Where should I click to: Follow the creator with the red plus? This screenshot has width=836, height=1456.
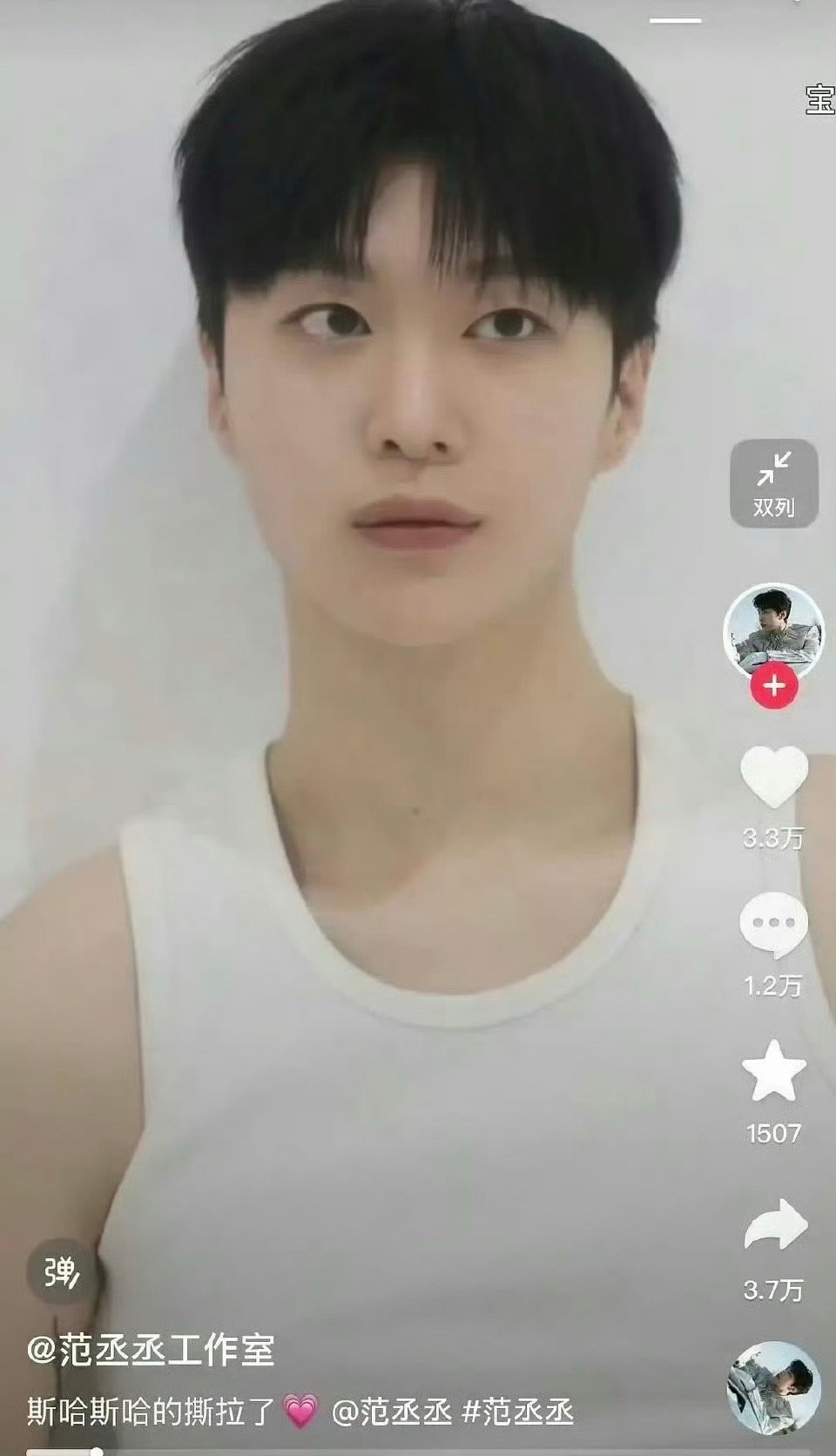[x=773, y=686]
